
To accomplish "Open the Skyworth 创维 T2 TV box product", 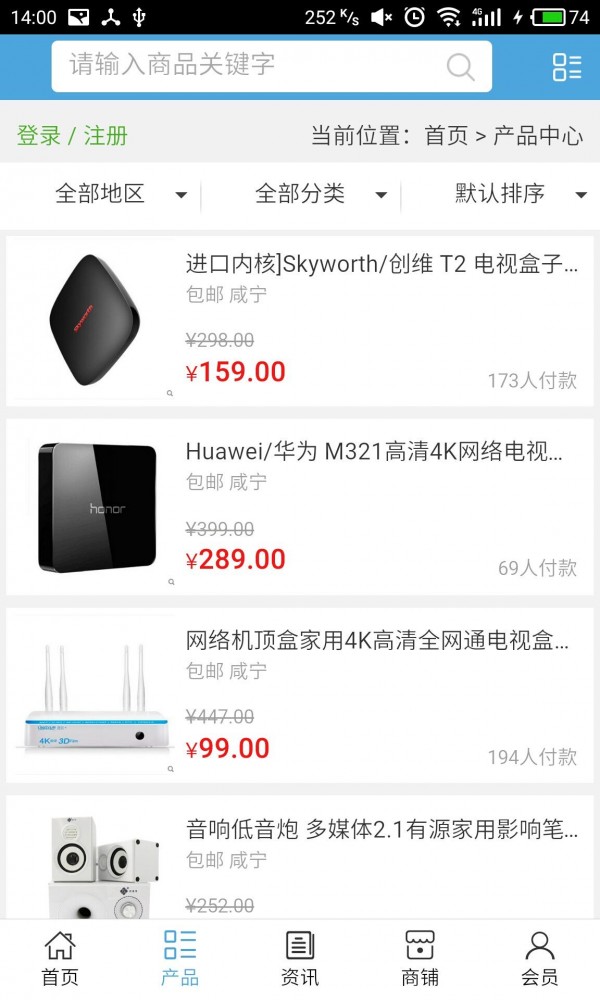I will click(381, 265).
